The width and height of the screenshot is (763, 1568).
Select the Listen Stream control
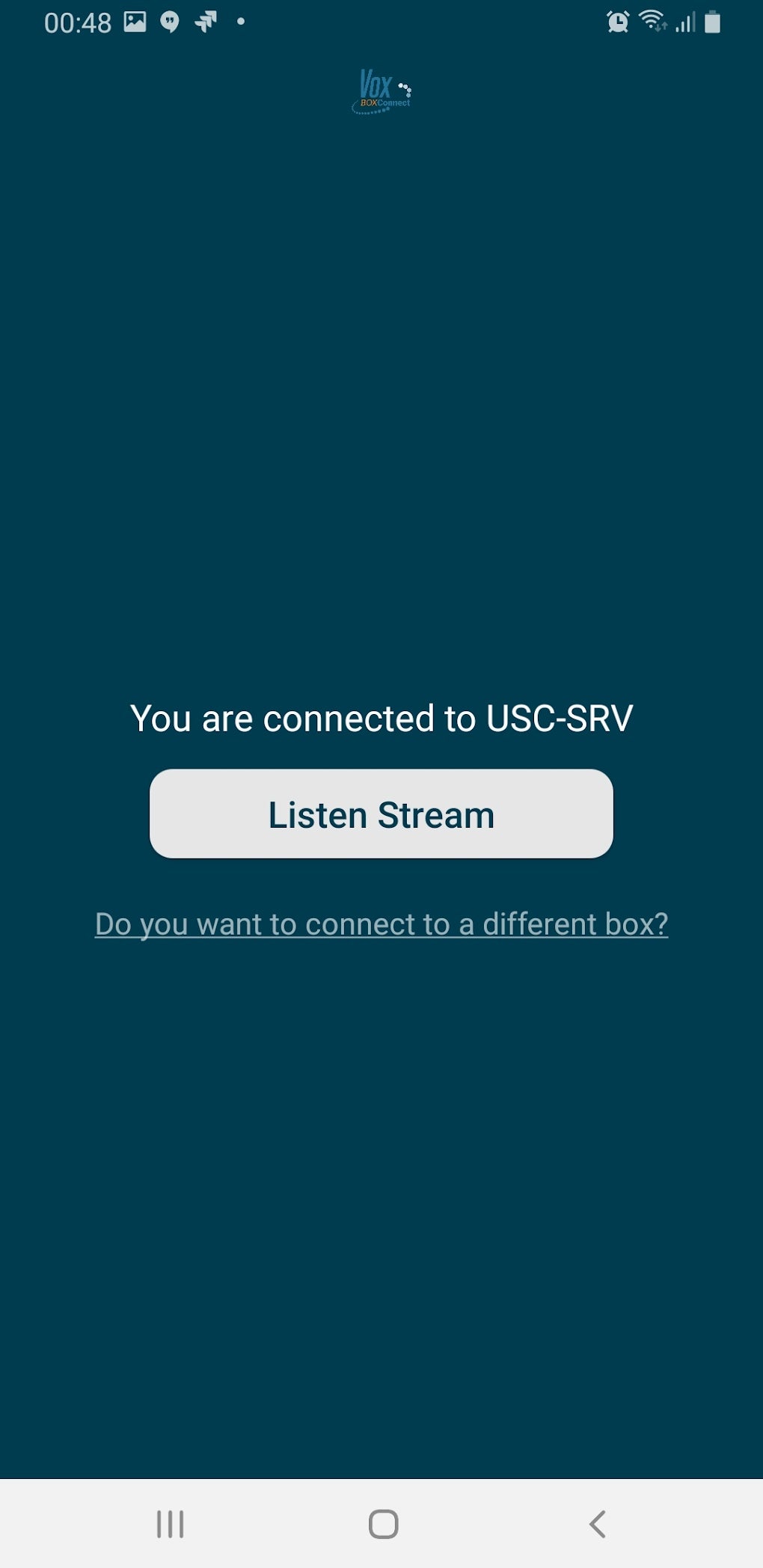click(x=381, y=814)
